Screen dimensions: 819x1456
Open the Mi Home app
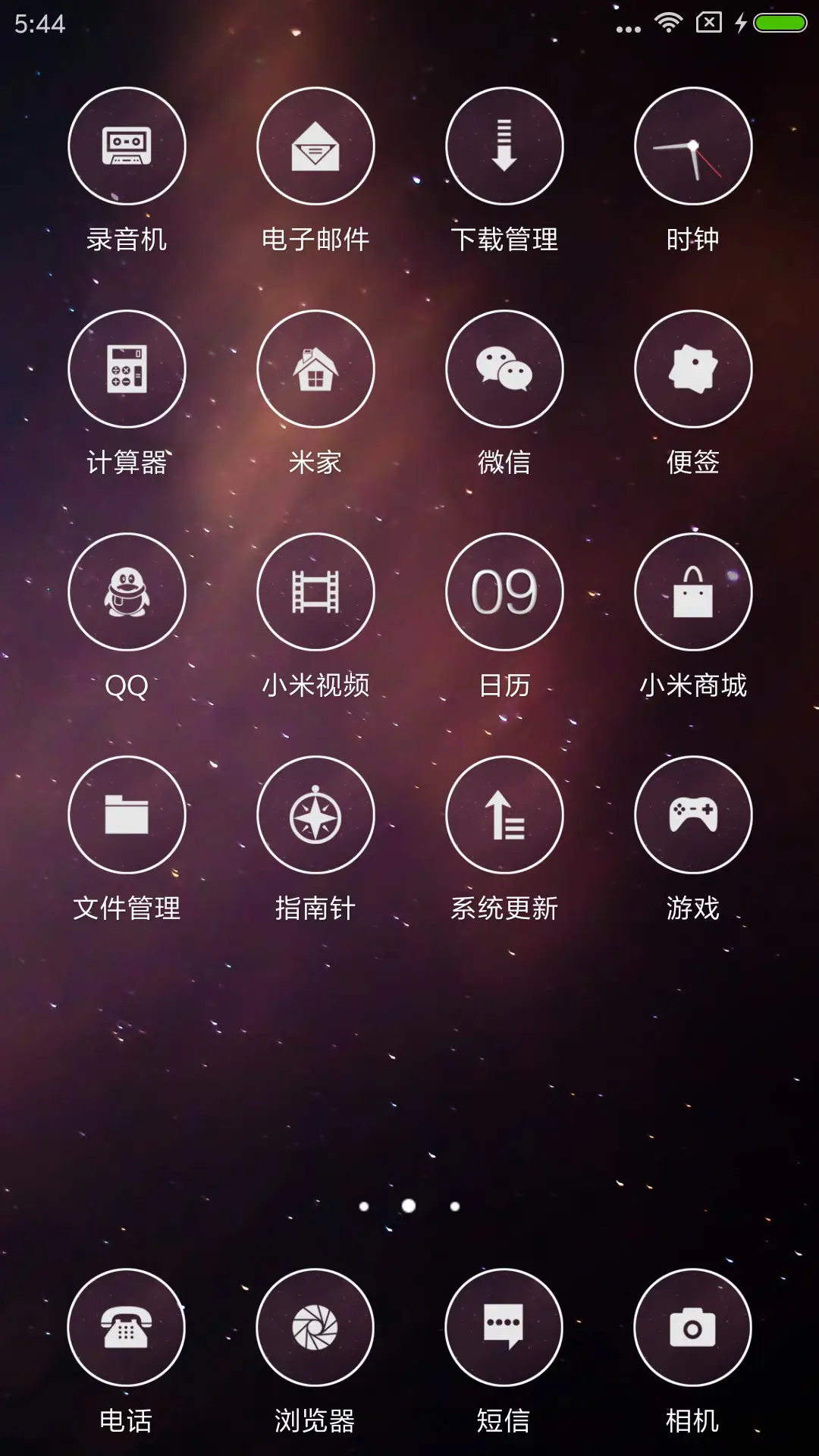pyautogui.click(x=315, y=368)
